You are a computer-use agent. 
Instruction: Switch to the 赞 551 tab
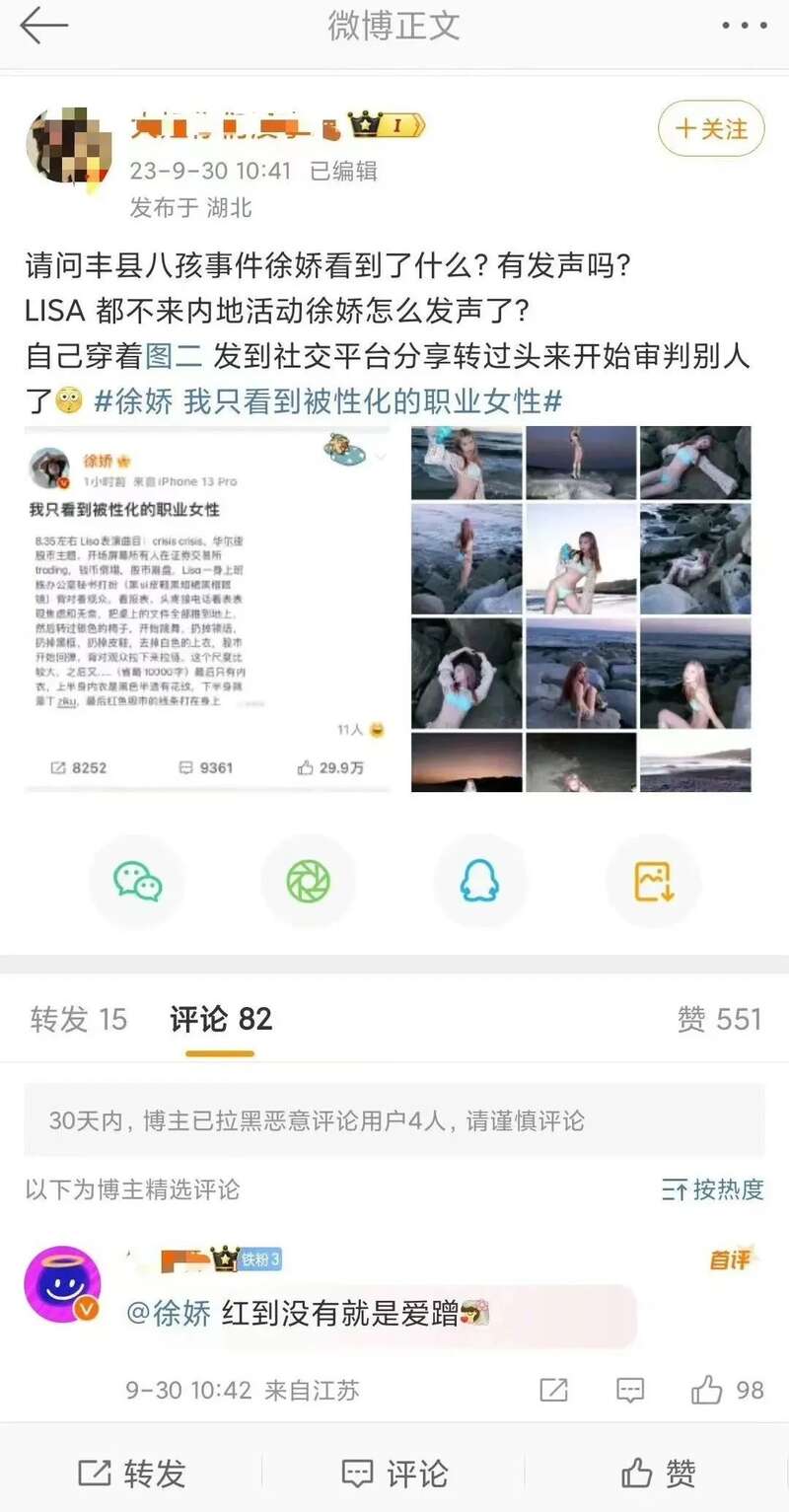click(719, 1021)
